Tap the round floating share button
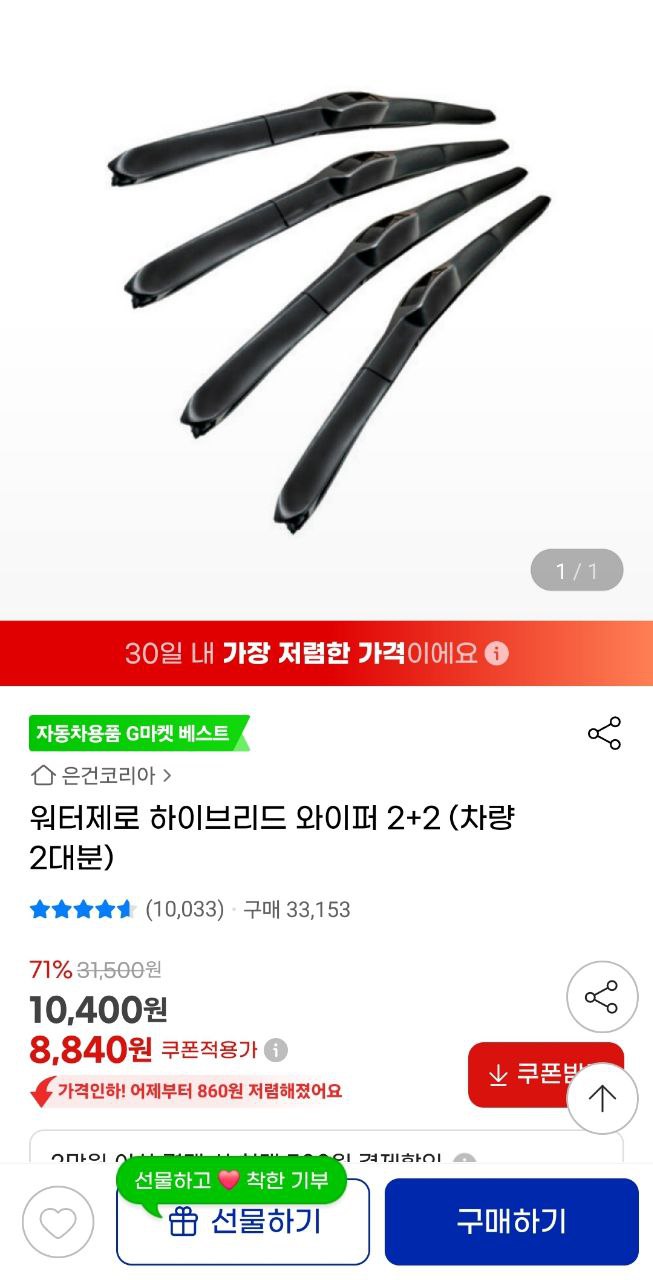This screenshot has width=653, height=1280. (602, 997)
